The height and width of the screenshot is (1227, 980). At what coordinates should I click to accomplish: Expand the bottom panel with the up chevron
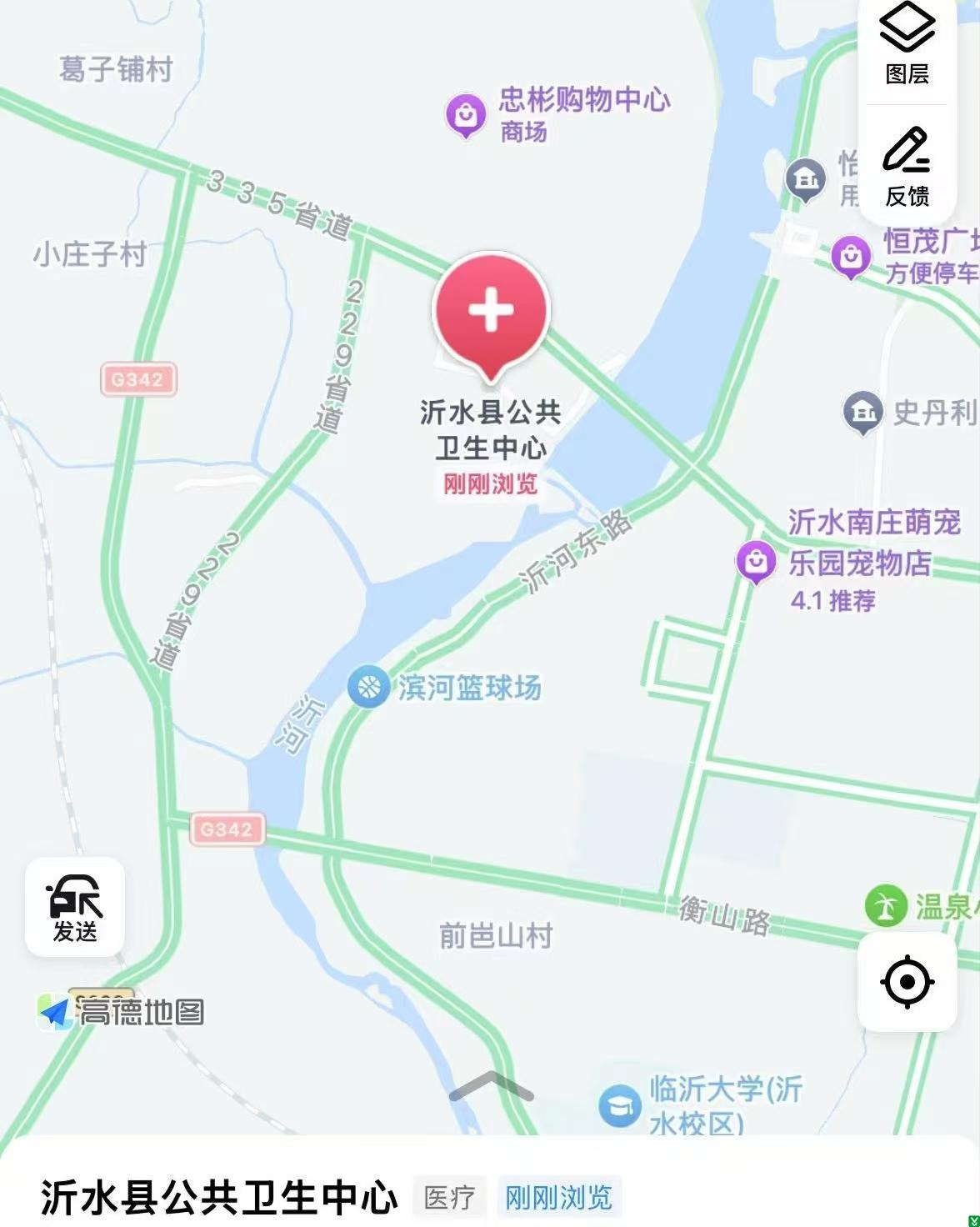coord(491,1086)
